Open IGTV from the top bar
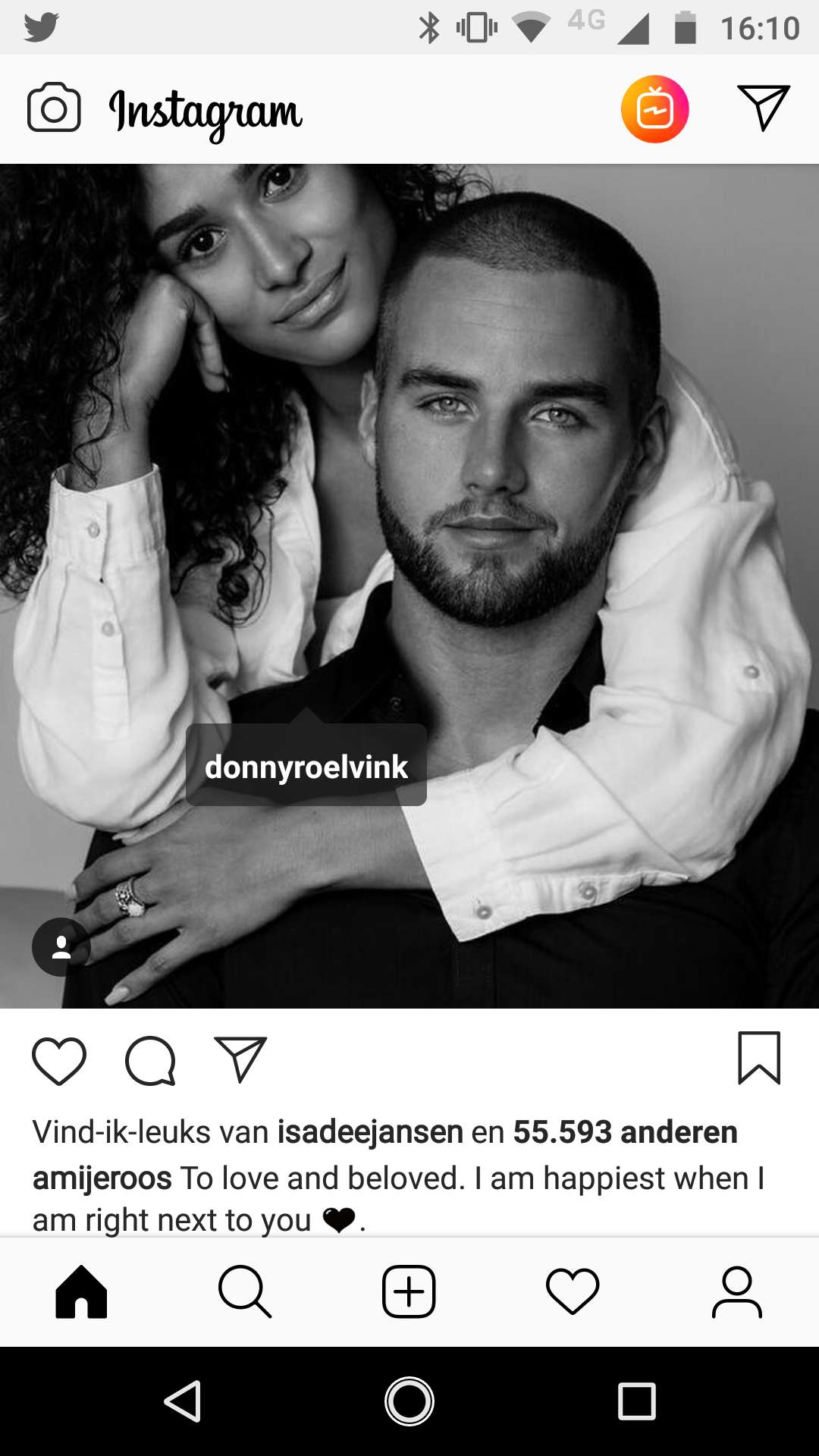 click(654, 110)
